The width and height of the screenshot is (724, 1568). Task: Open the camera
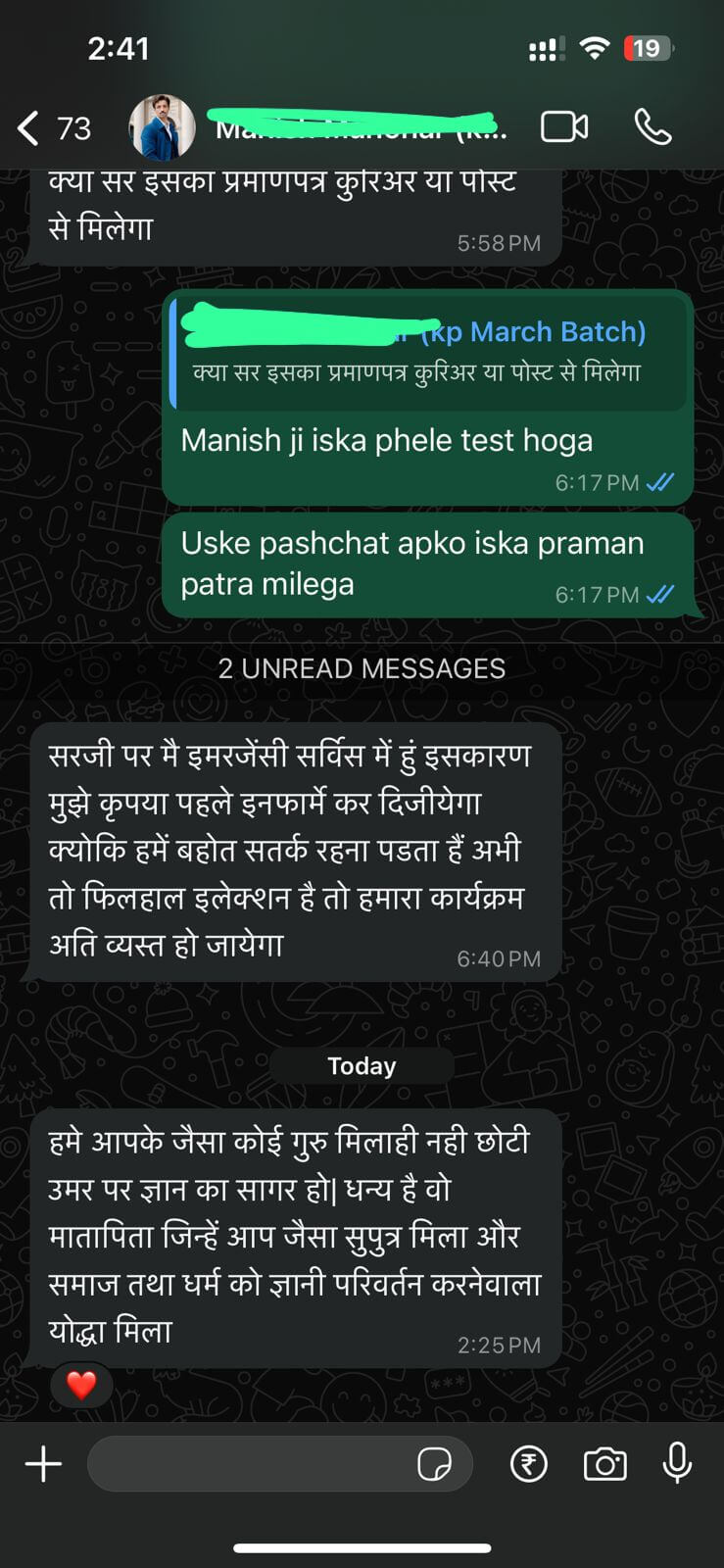click(604, 1464)
